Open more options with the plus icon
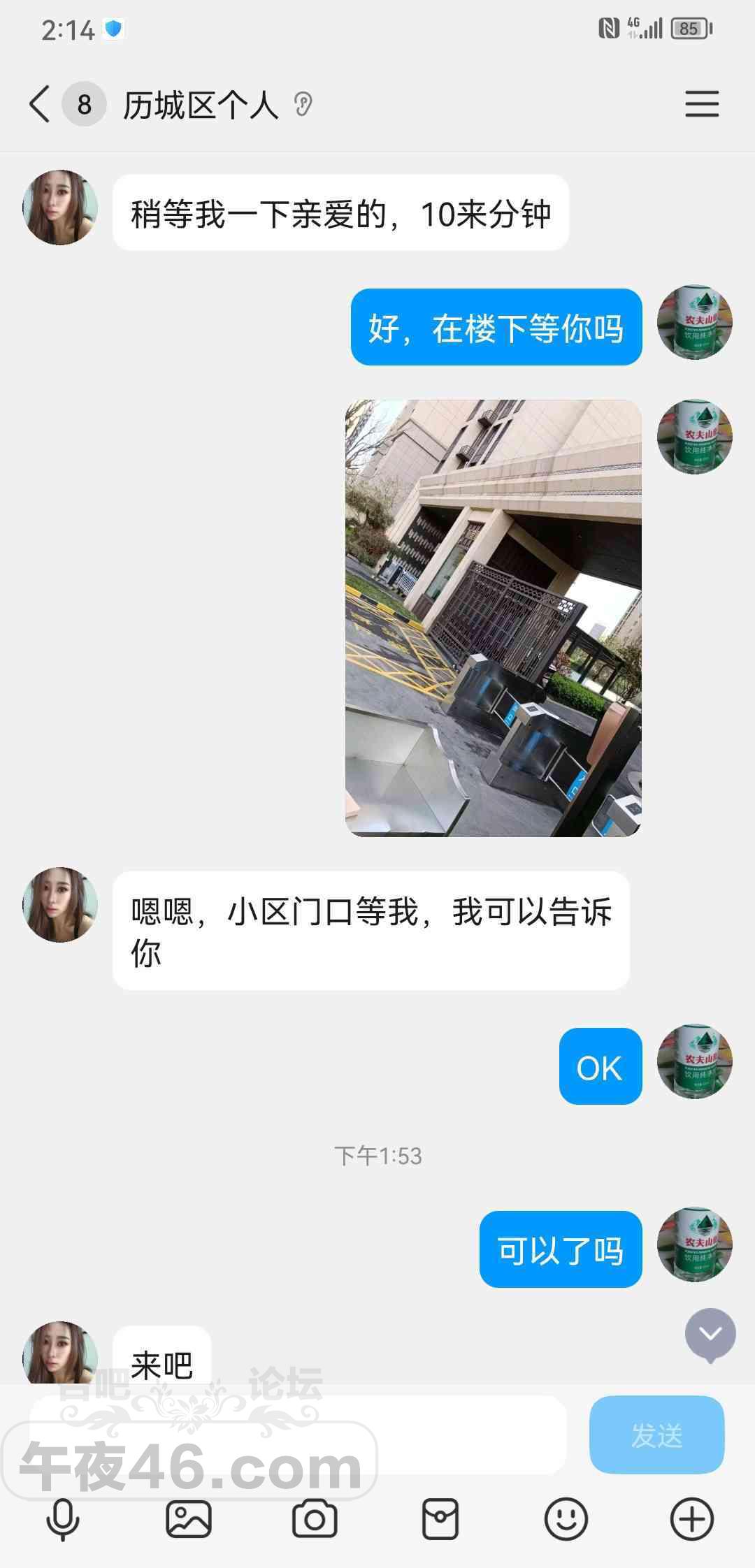The height and width of the screenshot is (1568, 755). [692, 1519]
